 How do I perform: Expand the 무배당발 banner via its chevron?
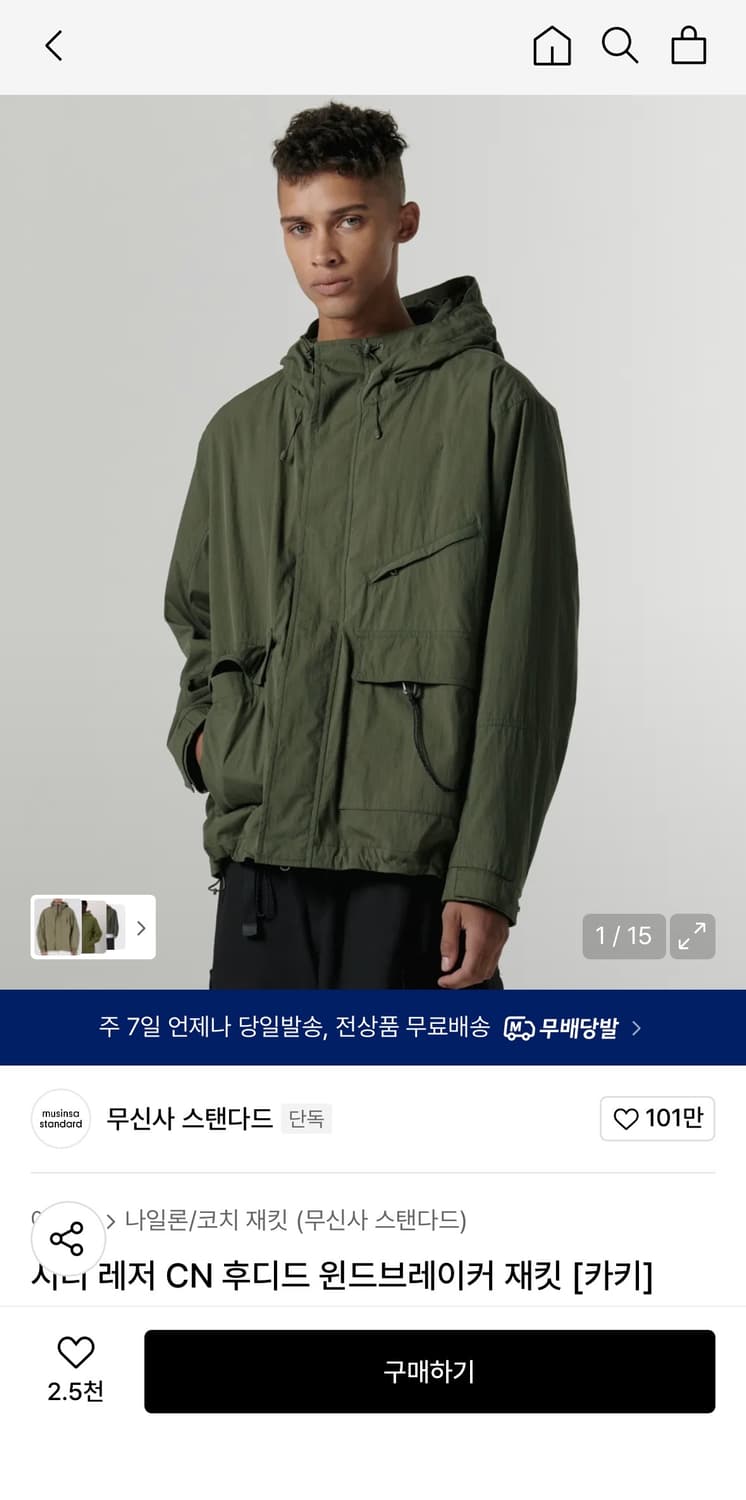(x=637, y=1026)
